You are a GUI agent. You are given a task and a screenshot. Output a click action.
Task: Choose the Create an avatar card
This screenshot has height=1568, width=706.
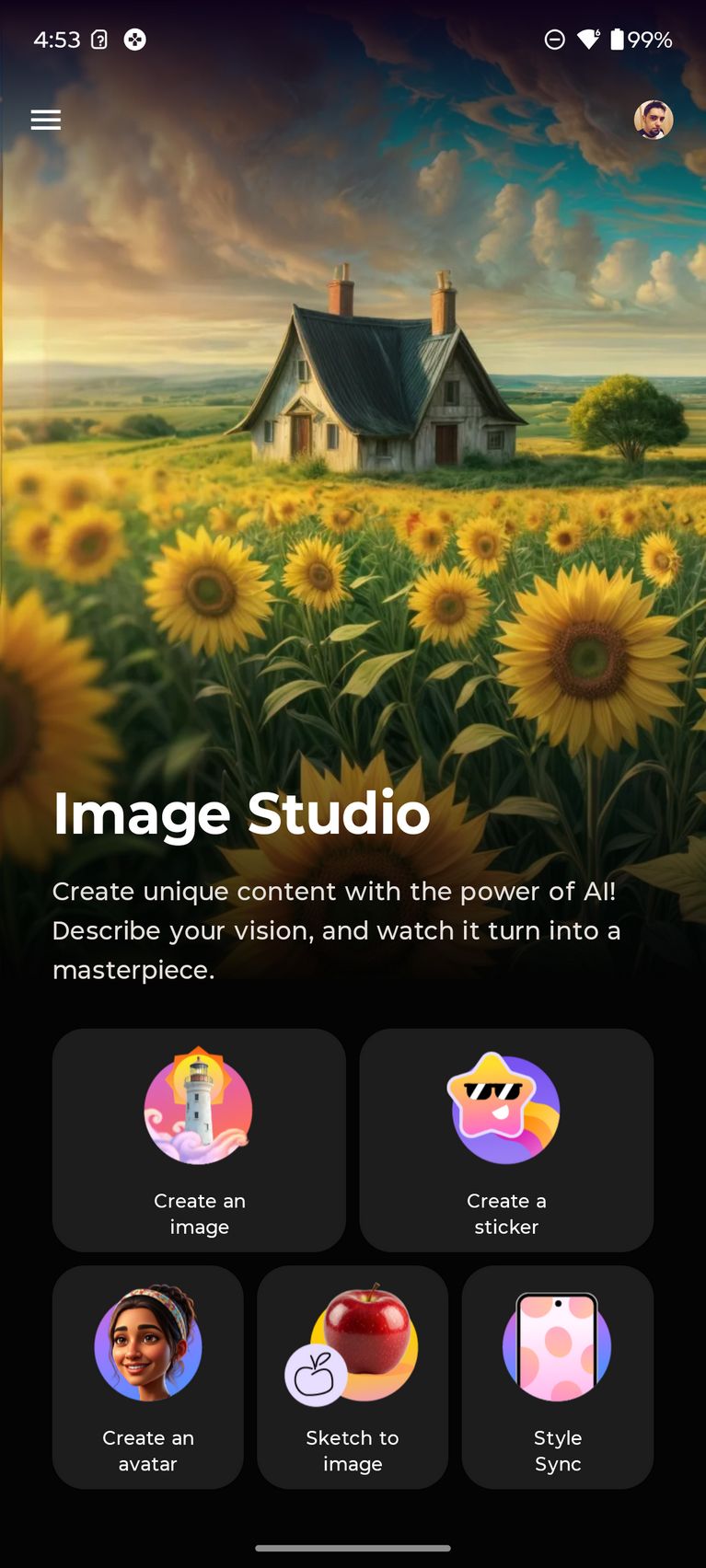pos(148,1377)
